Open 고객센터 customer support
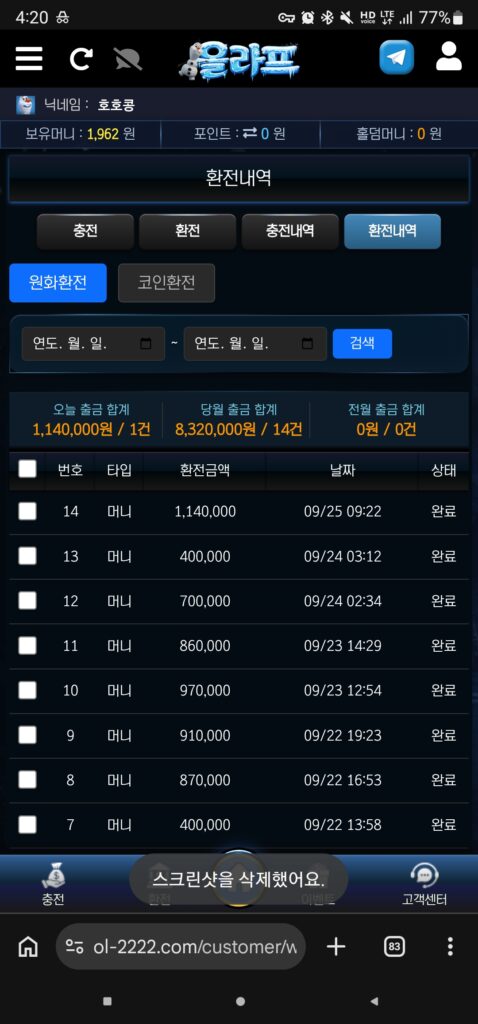Viewport: 478px width, 1024px height. pyautogui.click(x=424, y=884)
